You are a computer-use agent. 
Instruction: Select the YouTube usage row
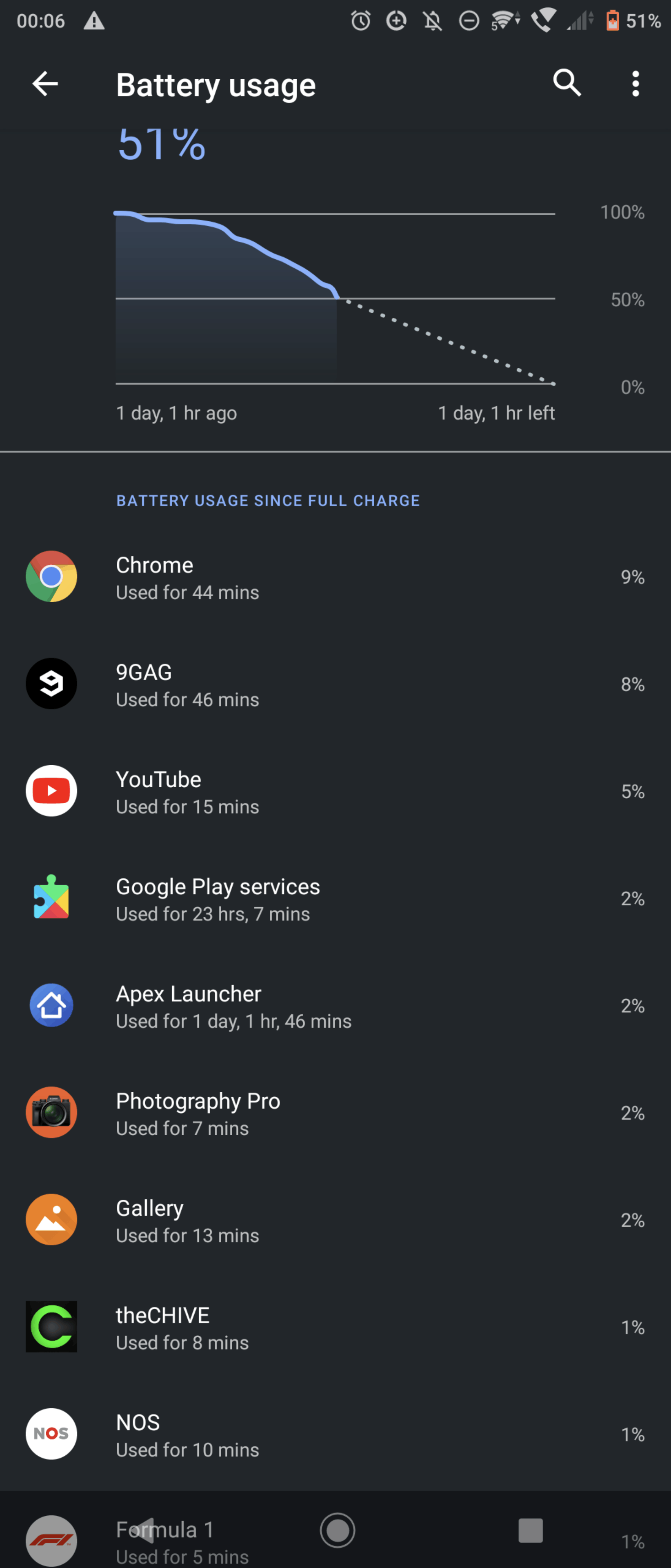pos(335,791)
